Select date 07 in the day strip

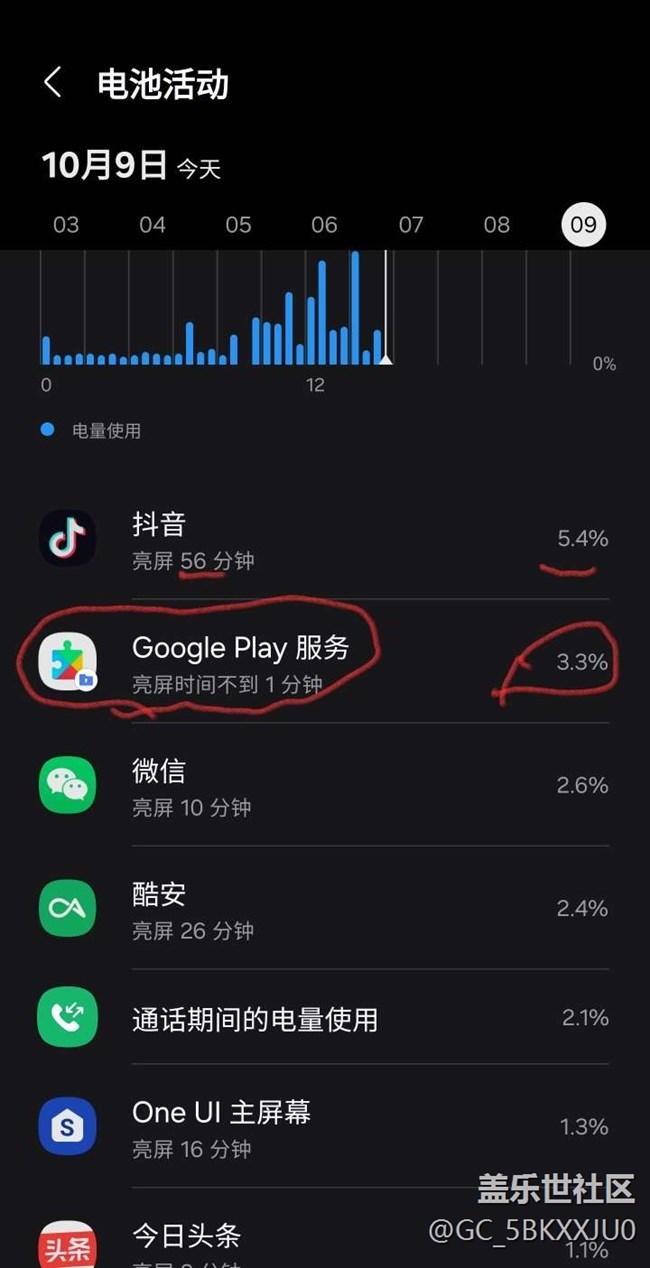pyautogui.click(x=411, y=224)
